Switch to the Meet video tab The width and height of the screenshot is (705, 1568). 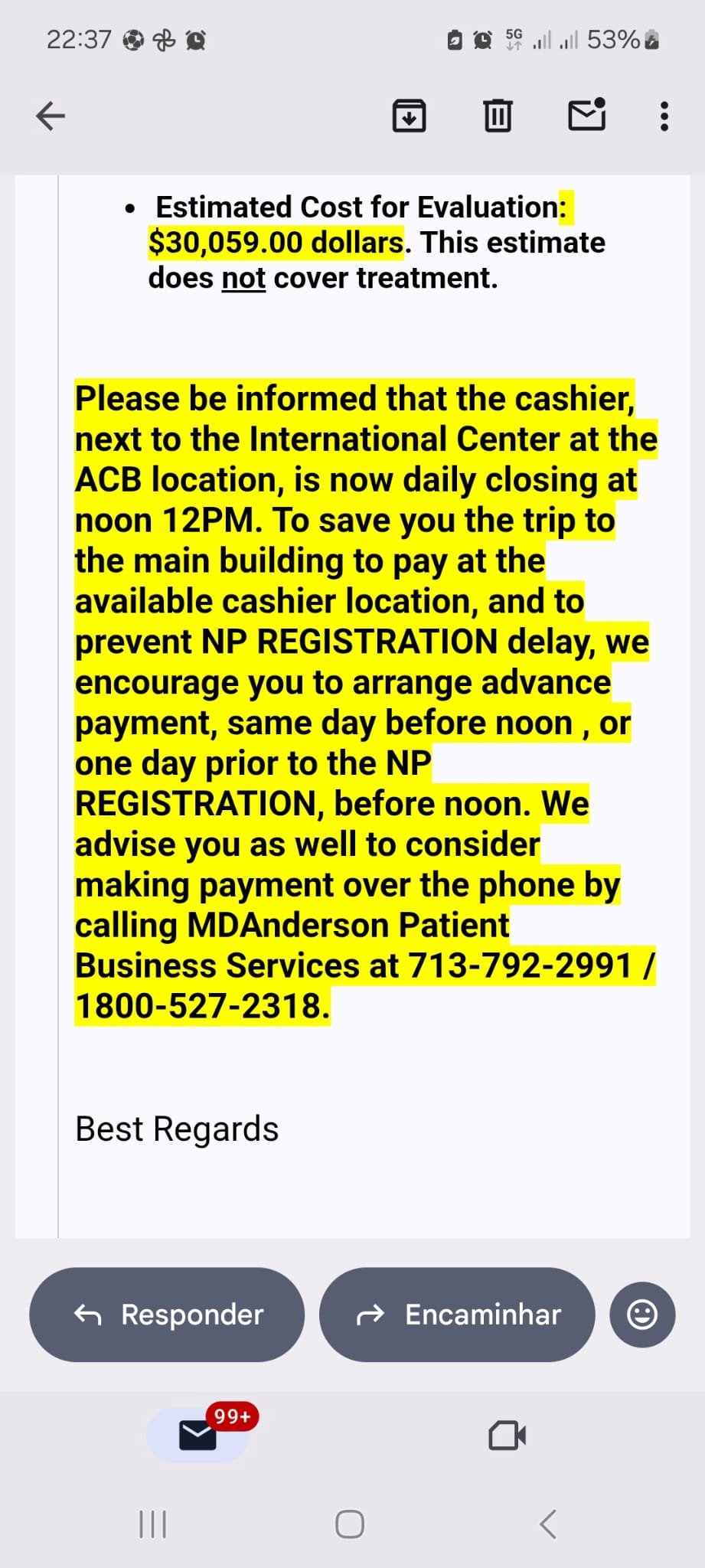[508, 1436]
